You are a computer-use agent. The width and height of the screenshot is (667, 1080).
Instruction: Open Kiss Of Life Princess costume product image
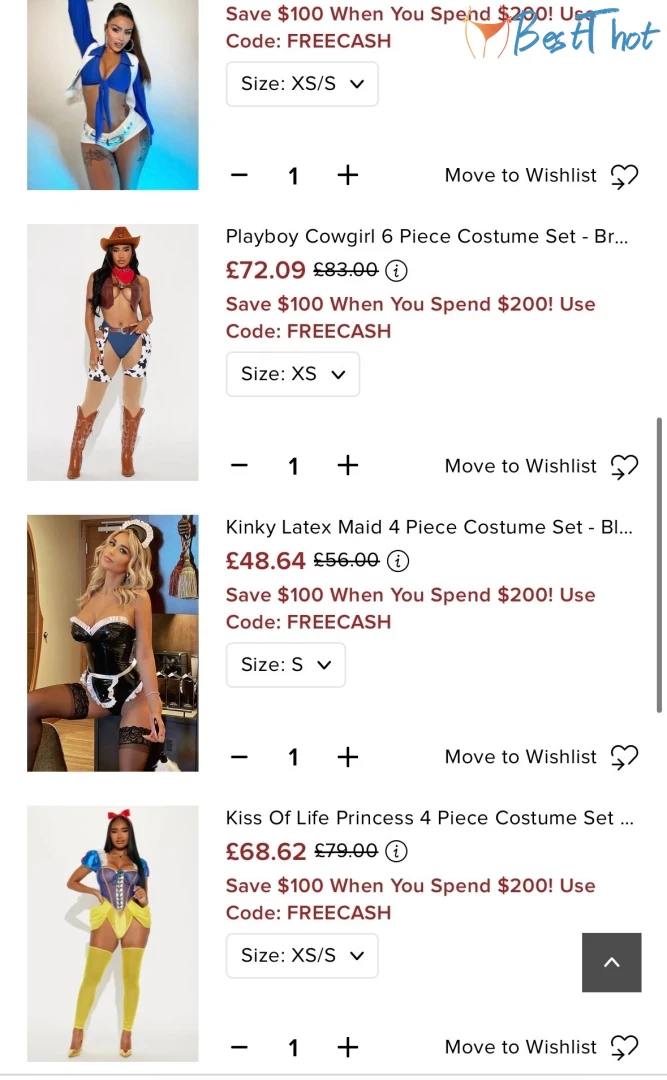click(x=112, y=933)
